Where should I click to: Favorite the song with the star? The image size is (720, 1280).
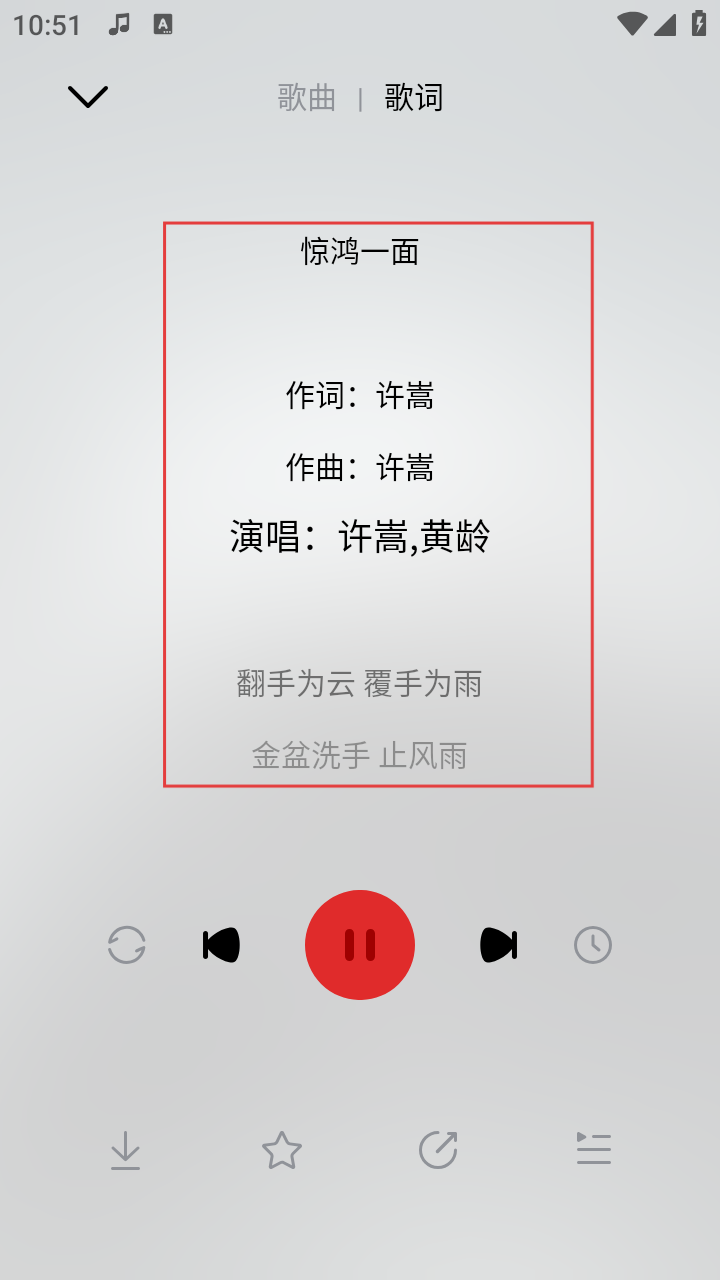tap(282, 1150)
